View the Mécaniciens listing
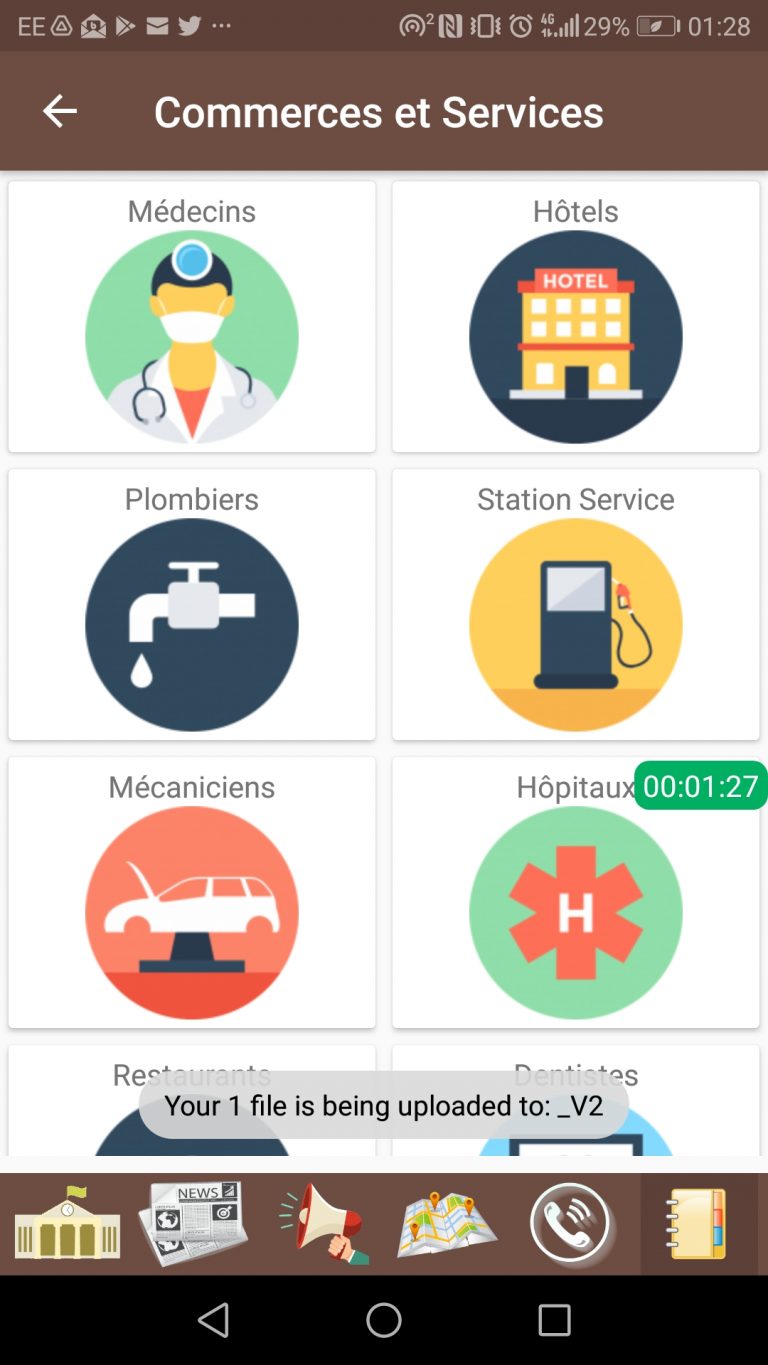The height and width of the screenshot is (1365, 768). (192, 893)
